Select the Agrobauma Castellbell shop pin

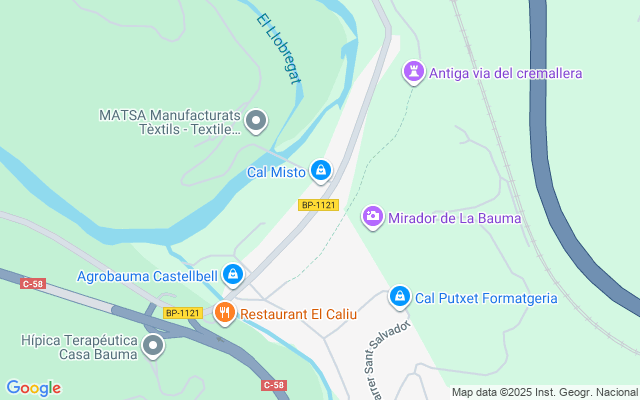coord(233,273)
